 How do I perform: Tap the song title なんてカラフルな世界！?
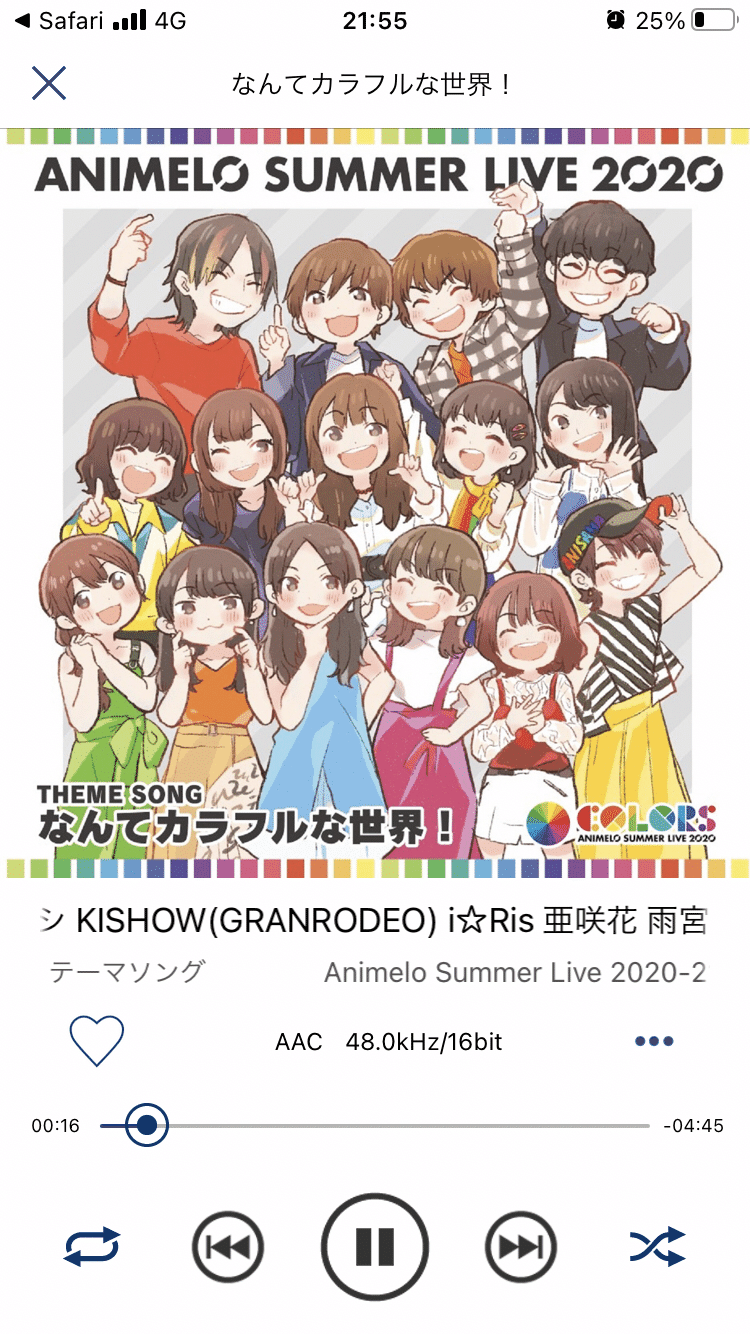point(375,86)
